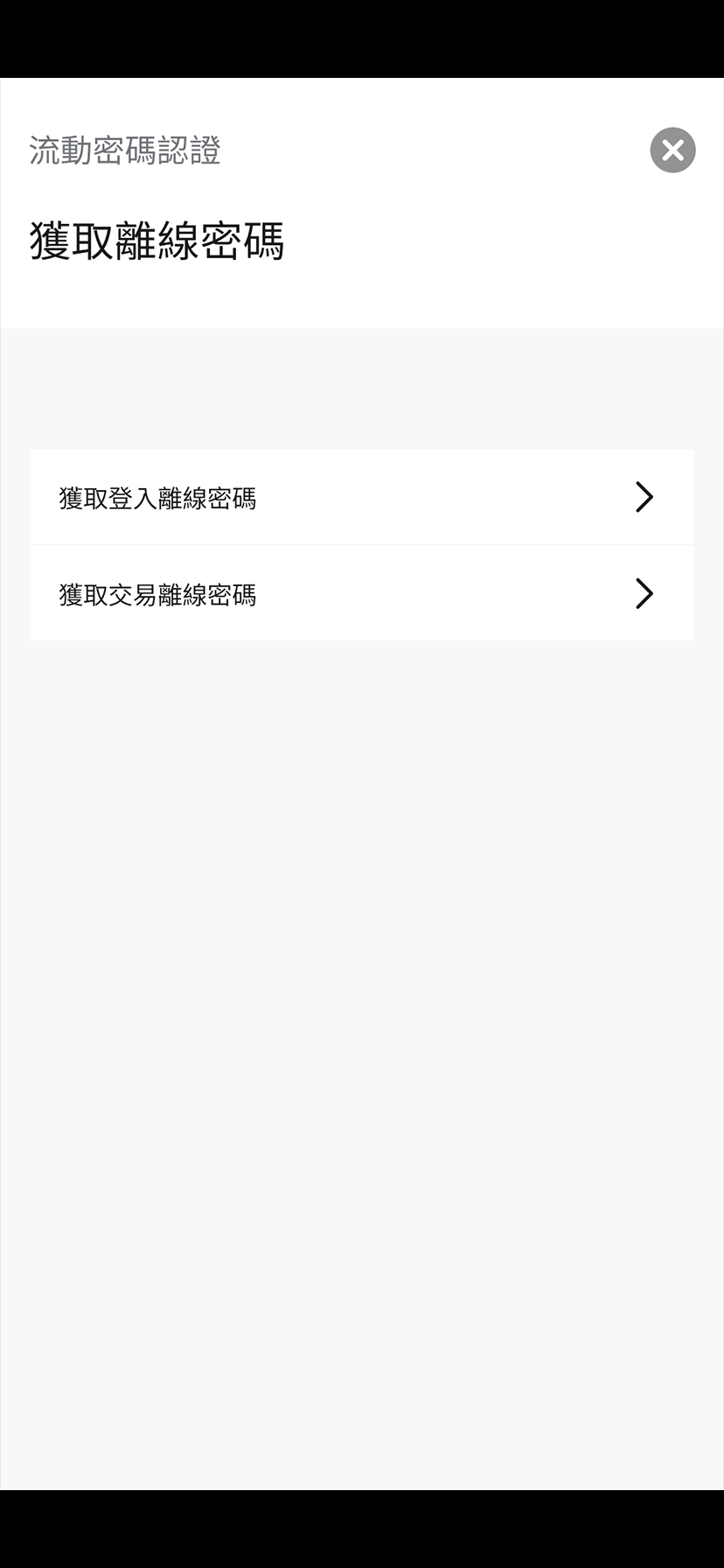The height and width of the screenshot is (1568, 724).
Task: Click the top black status bar area
Action: click(x=362, y=39)
